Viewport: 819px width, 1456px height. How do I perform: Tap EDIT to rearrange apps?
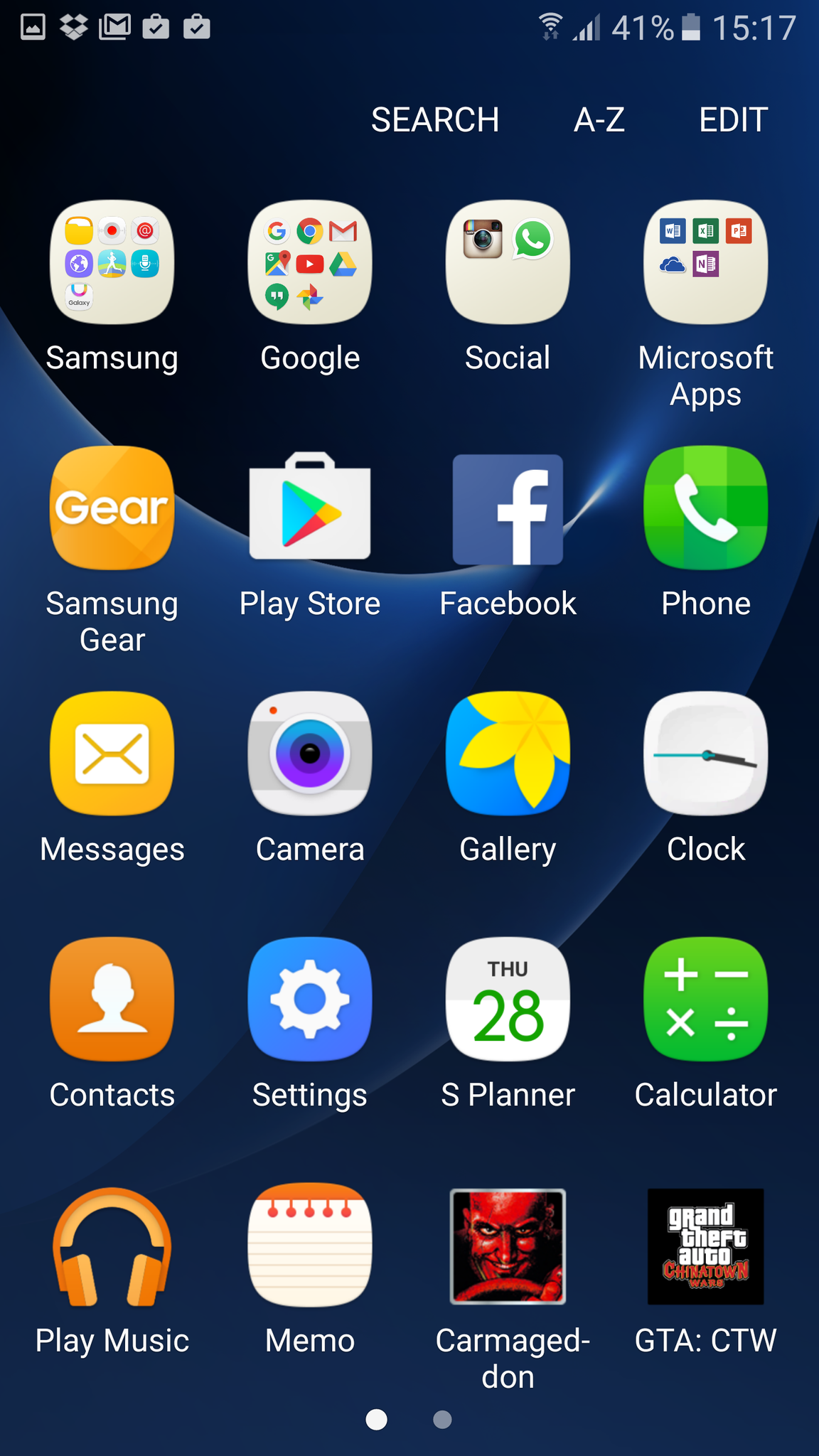click(733, 119)
